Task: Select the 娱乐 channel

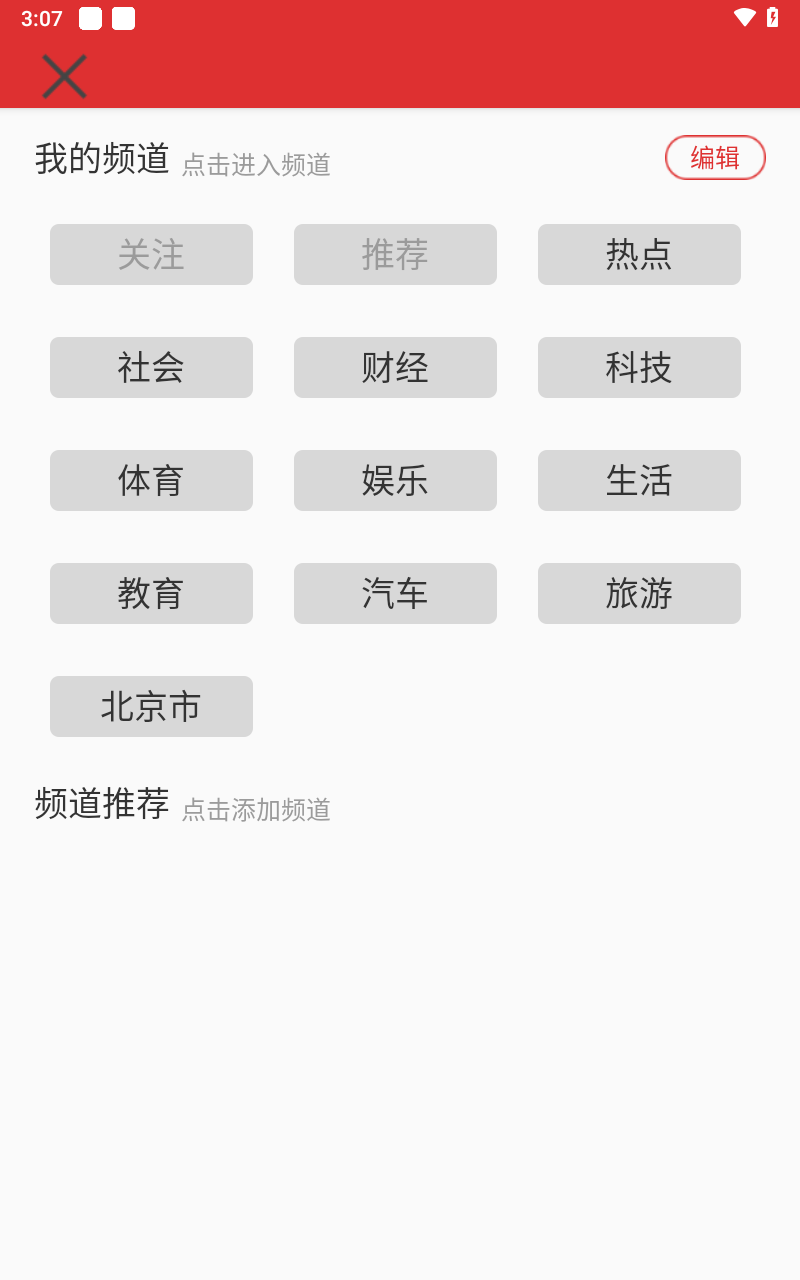Action: (x=395, y=481)
